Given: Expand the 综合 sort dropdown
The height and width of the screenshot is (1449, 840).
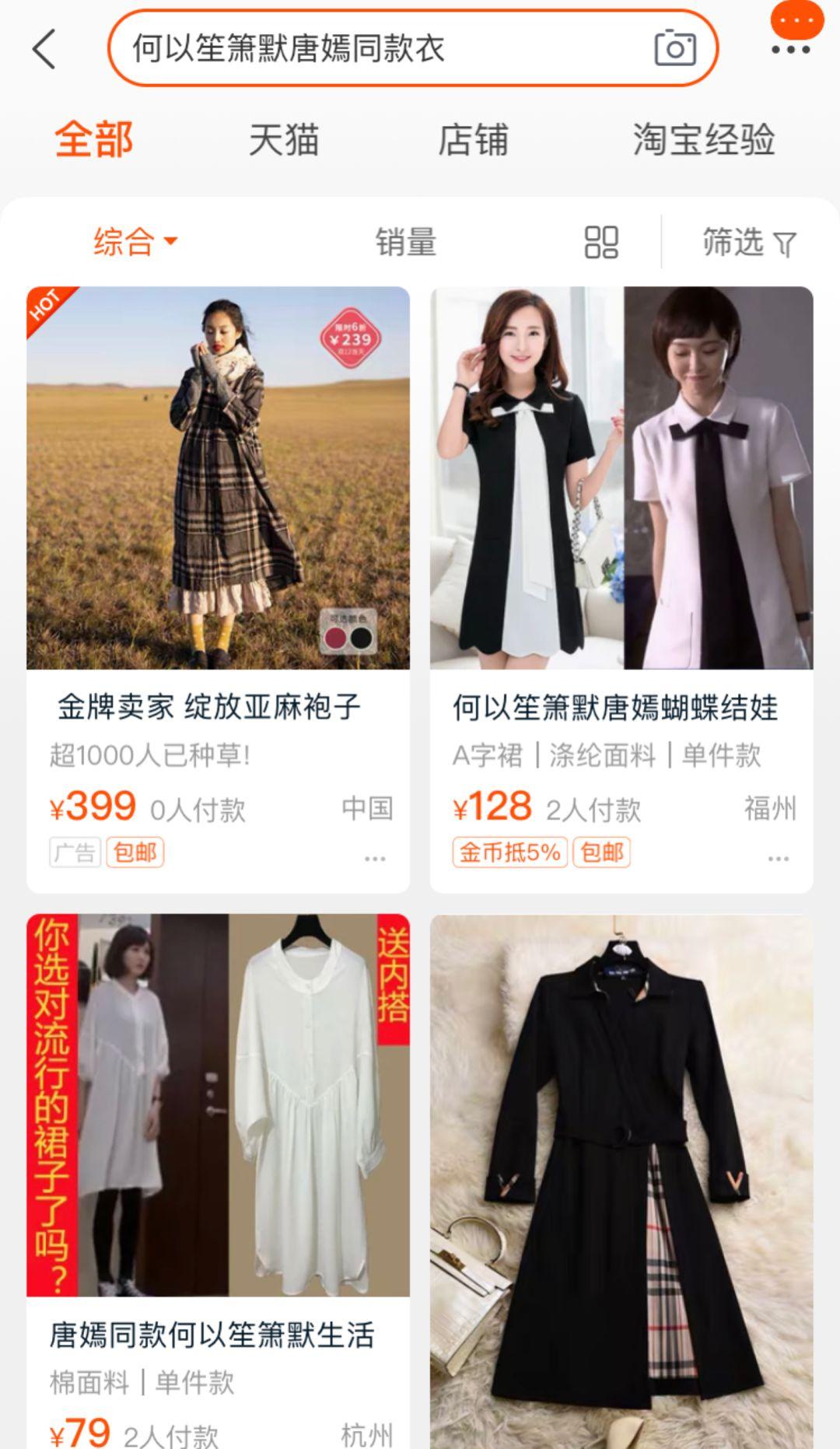Looking at the screenshot, I should [x=135, y=242].
